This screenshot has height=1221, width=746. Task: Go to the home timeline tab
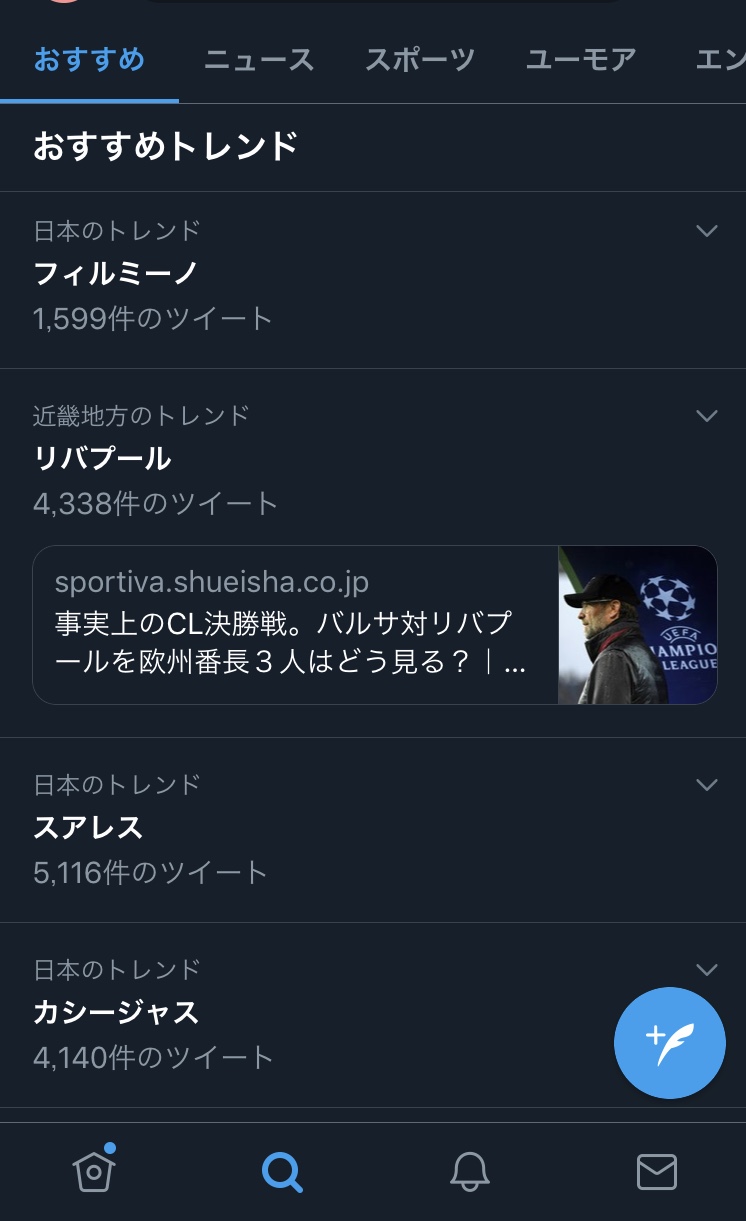click(94, 1171)
